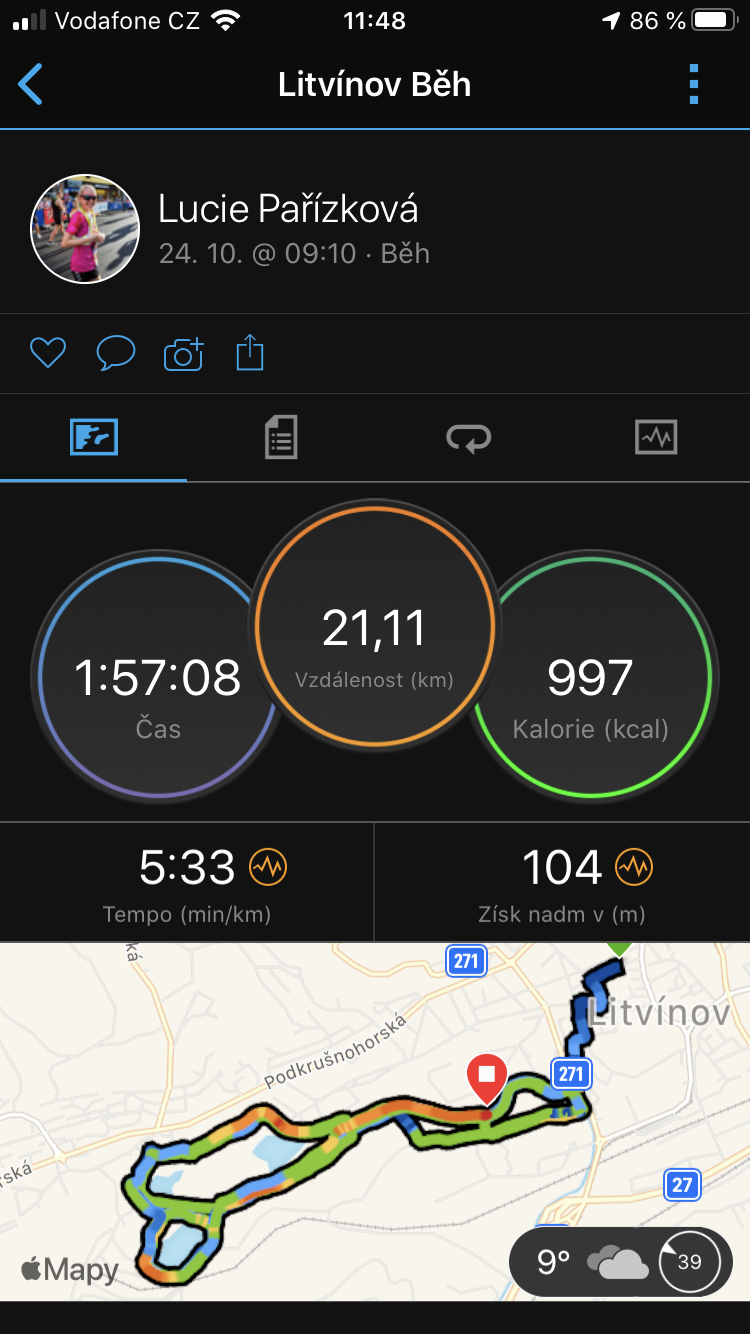This screenshot has height=1334, width=750.
Task: Select the overview tab
Action: [94, 438]
